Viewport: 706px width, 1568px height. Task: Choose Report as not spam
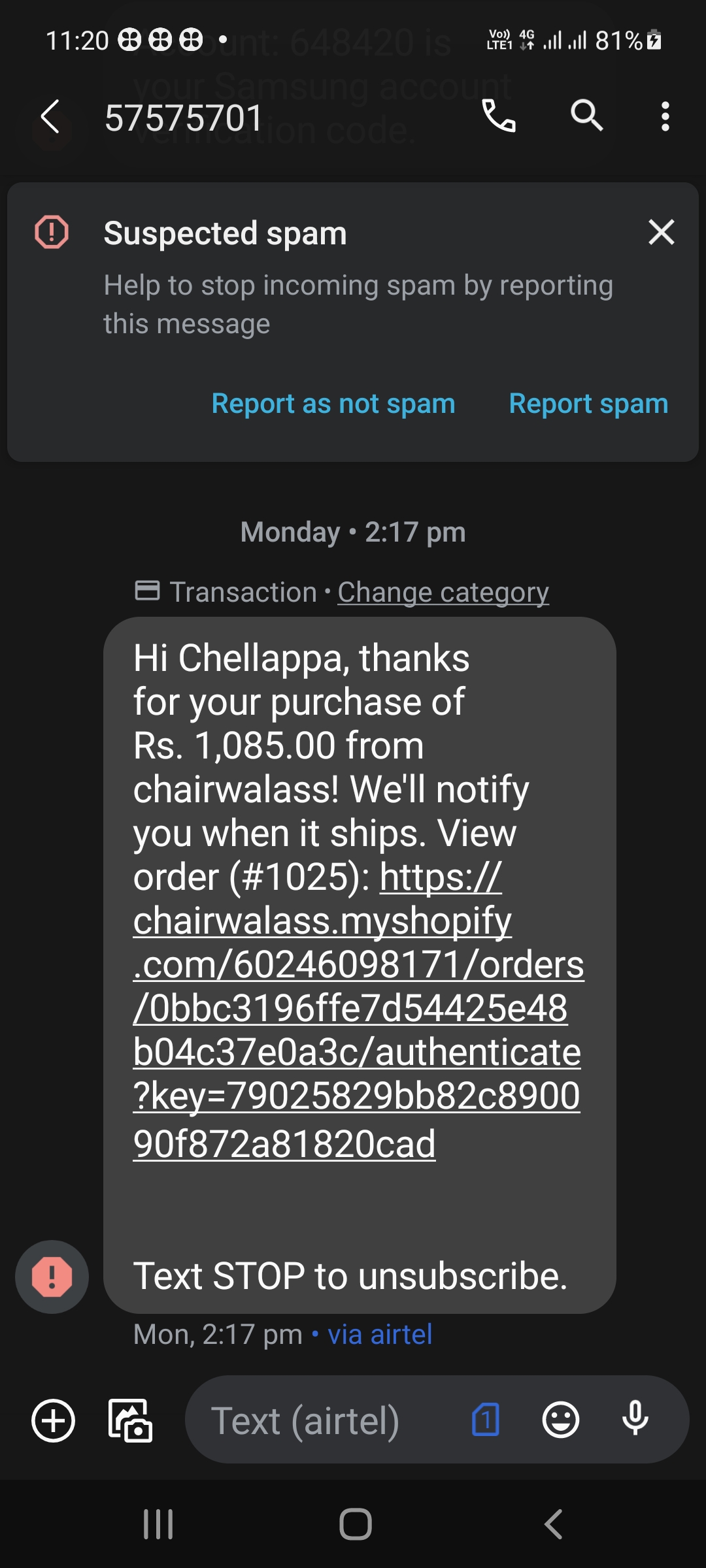click(x=333, y=403)
